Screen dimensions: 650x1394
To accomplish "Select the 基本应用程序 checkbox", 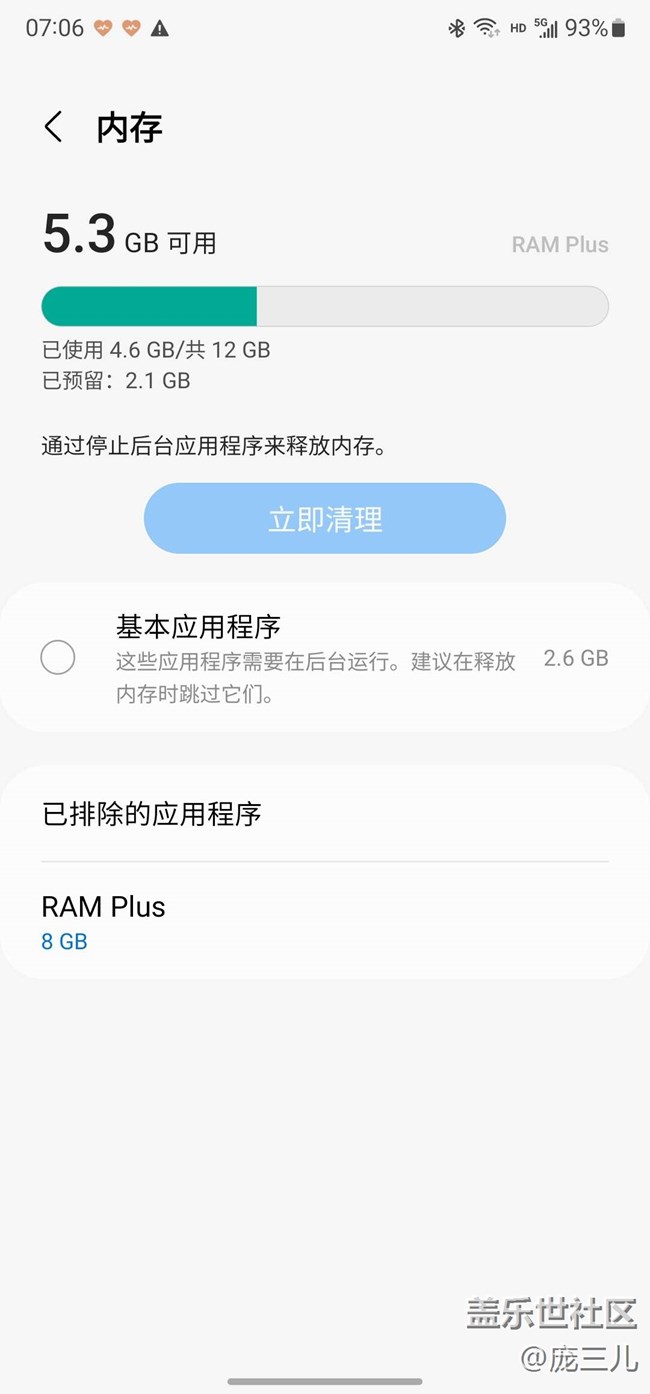I will pos(58,657).
